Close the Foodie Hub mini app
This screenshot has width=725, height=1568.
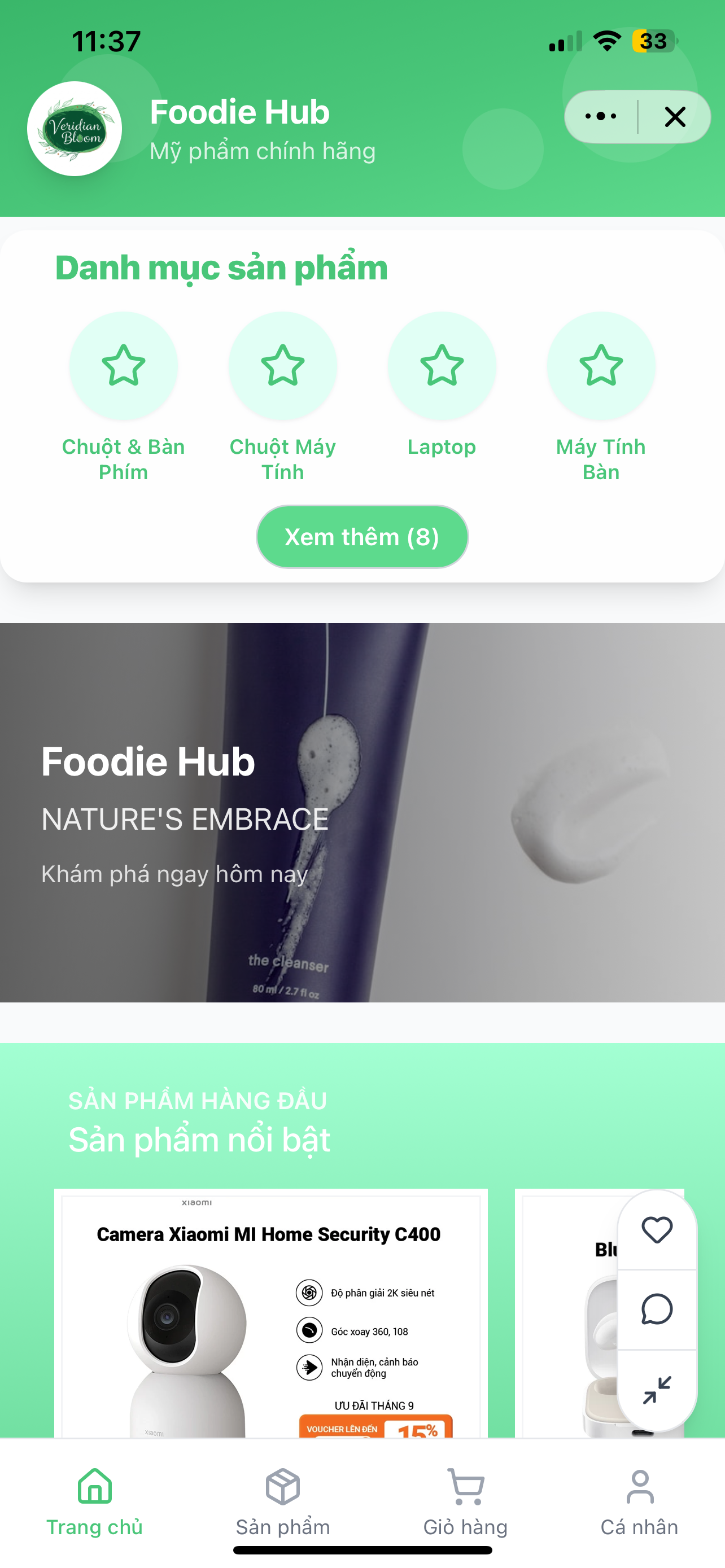pyautogui.click(x=675, y=116)
